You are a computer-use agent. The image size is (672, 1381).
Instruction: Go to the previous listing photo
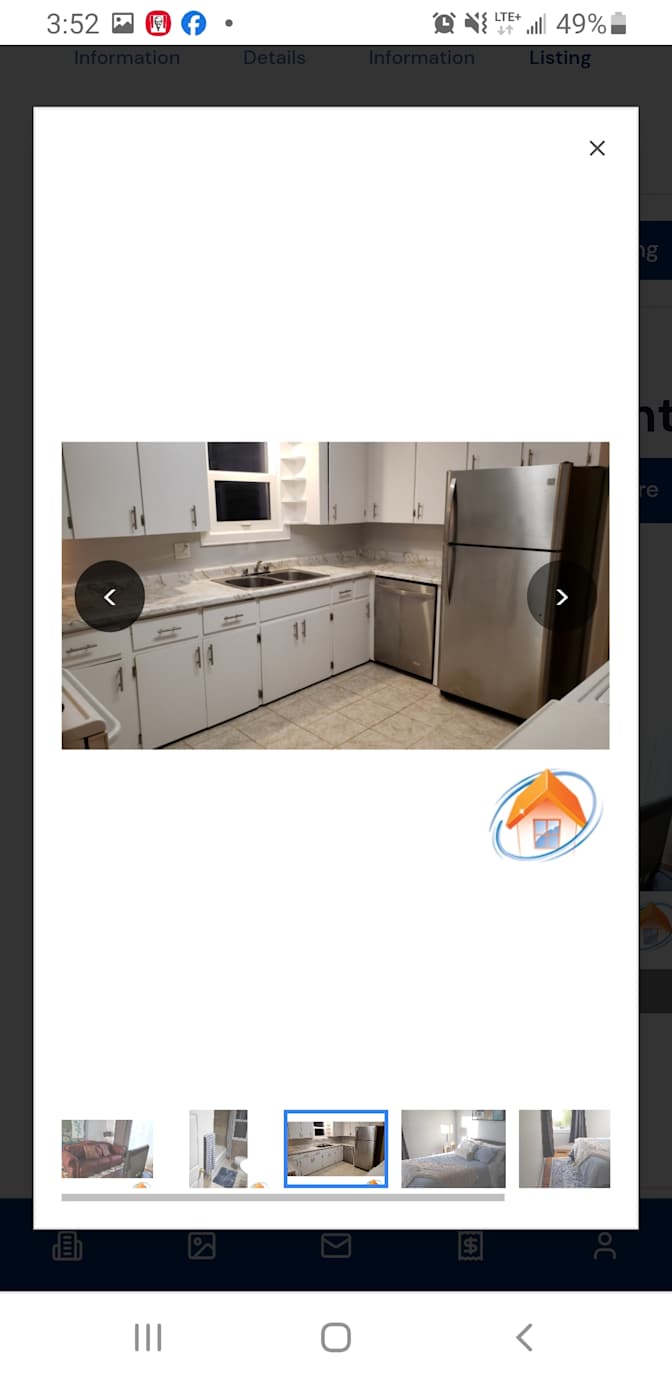tap(110, 597)
